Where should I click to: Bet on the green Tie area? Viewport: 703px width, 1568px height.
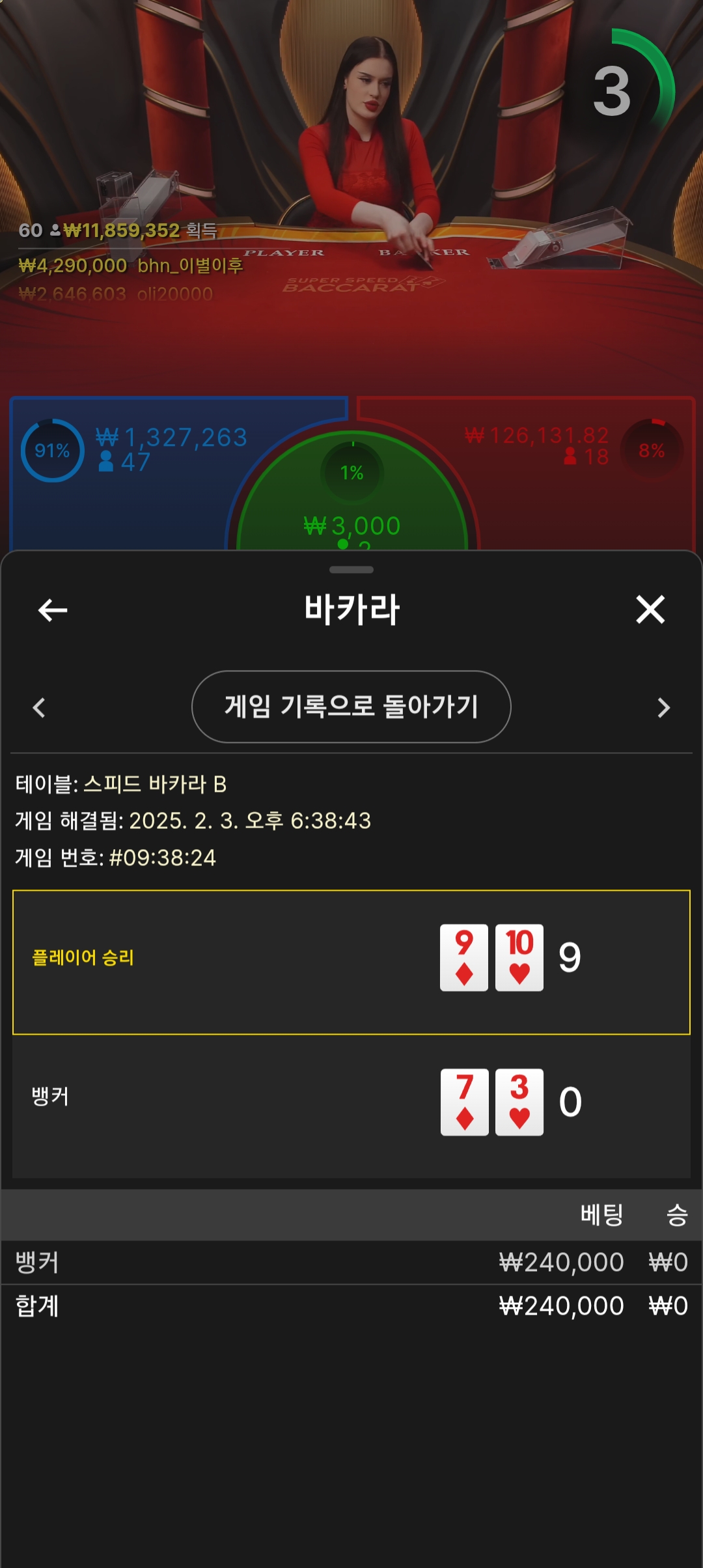tap(352, 508)
